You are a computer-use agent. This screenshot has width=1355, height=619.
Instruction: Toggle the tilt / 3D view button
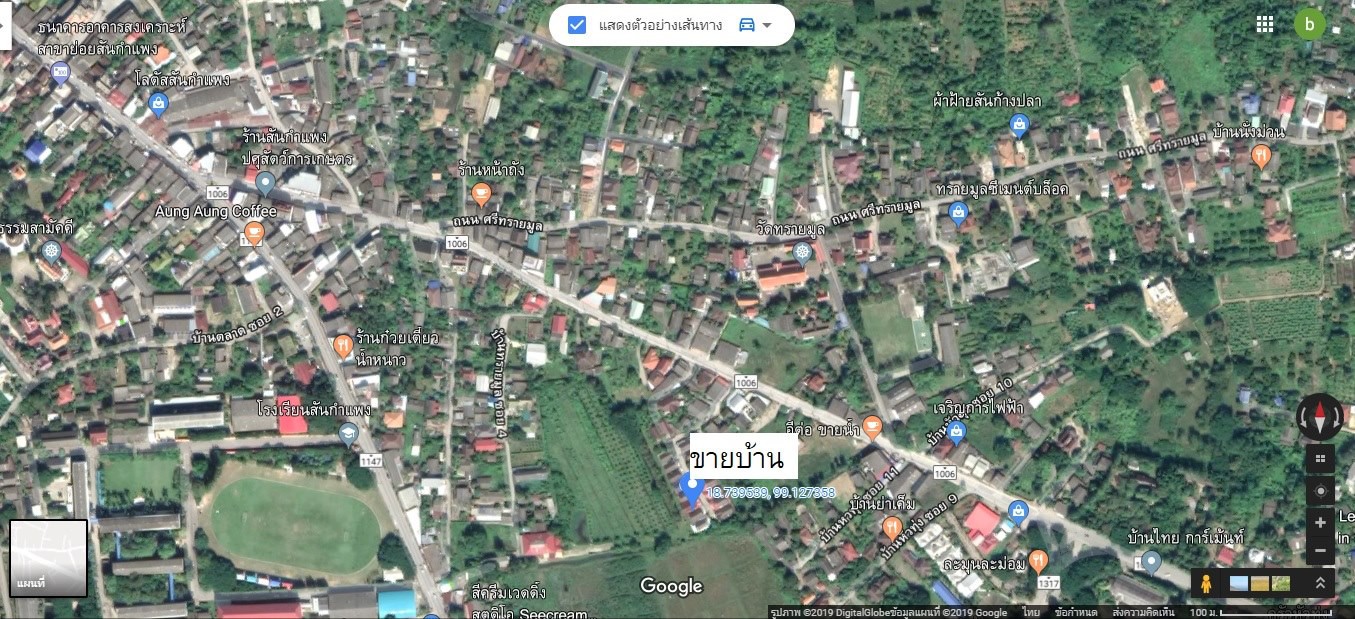tap(1320, 459)
